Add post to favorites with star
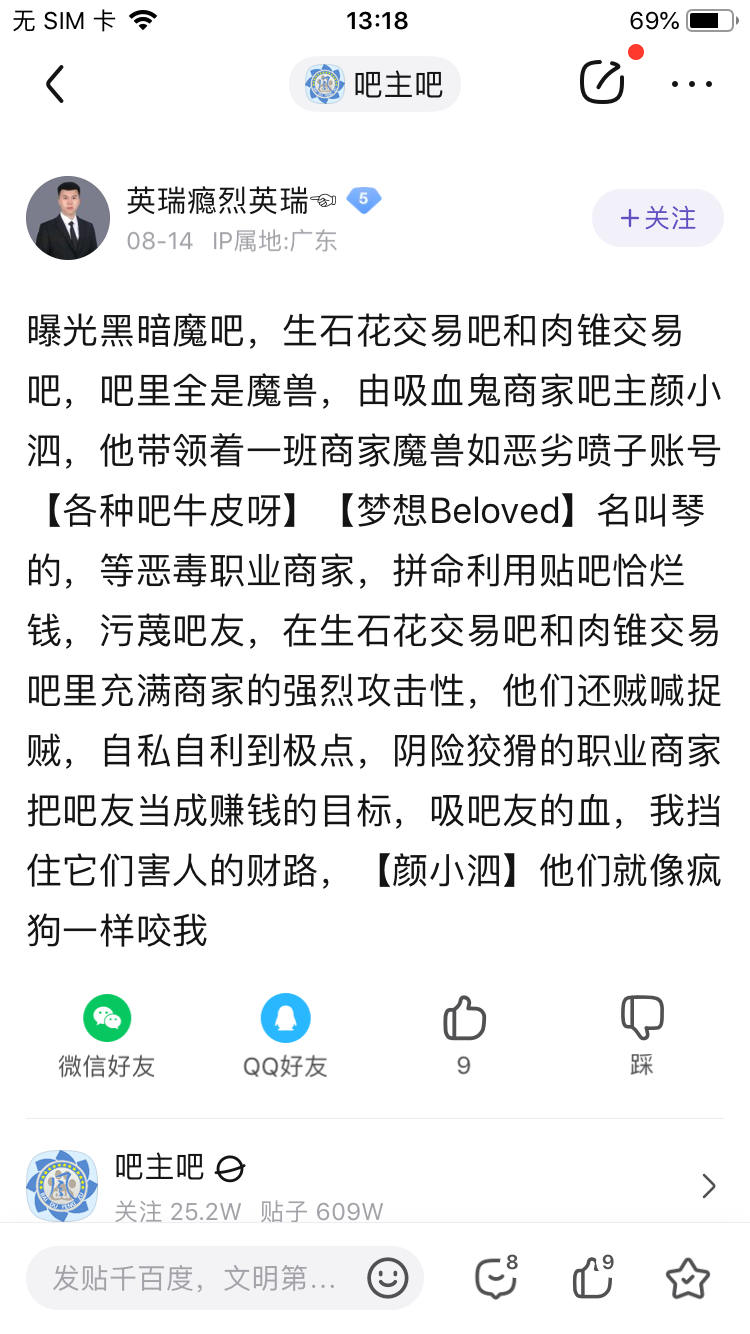 point(688,1278)
